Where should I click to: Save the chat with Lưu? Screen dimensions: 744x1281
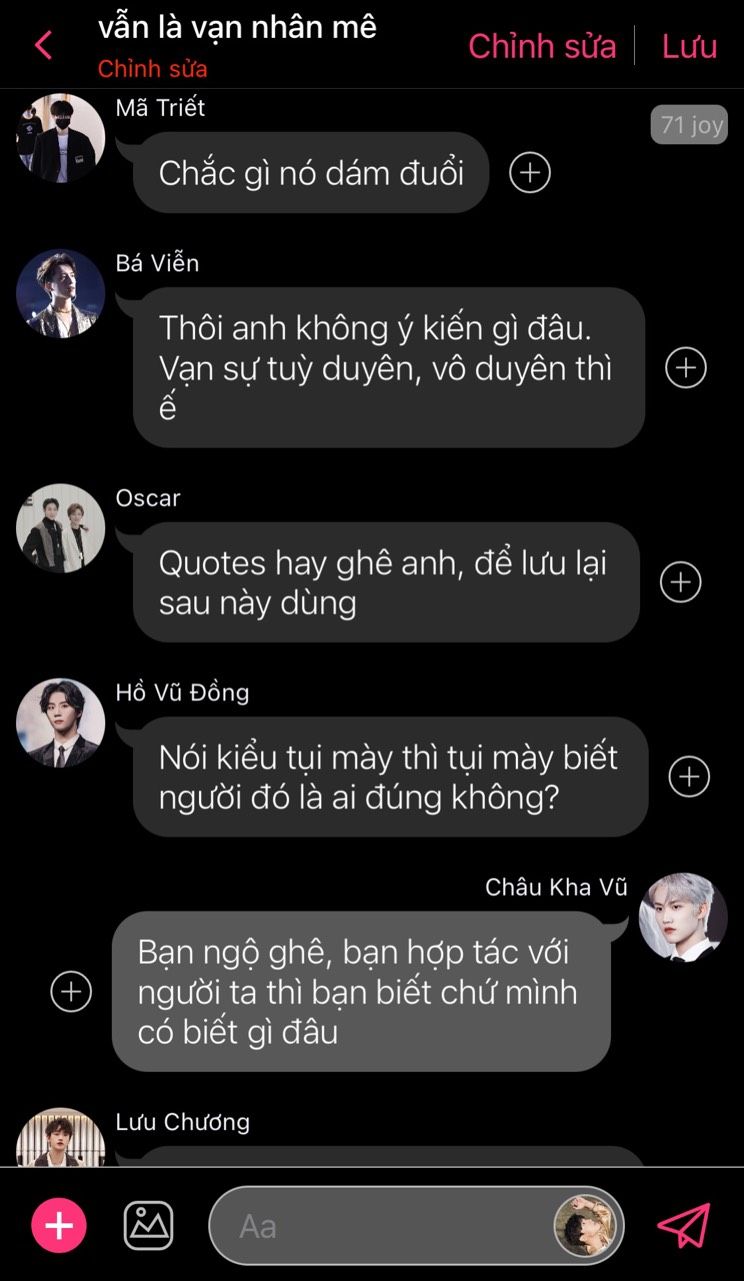(689, 46)
